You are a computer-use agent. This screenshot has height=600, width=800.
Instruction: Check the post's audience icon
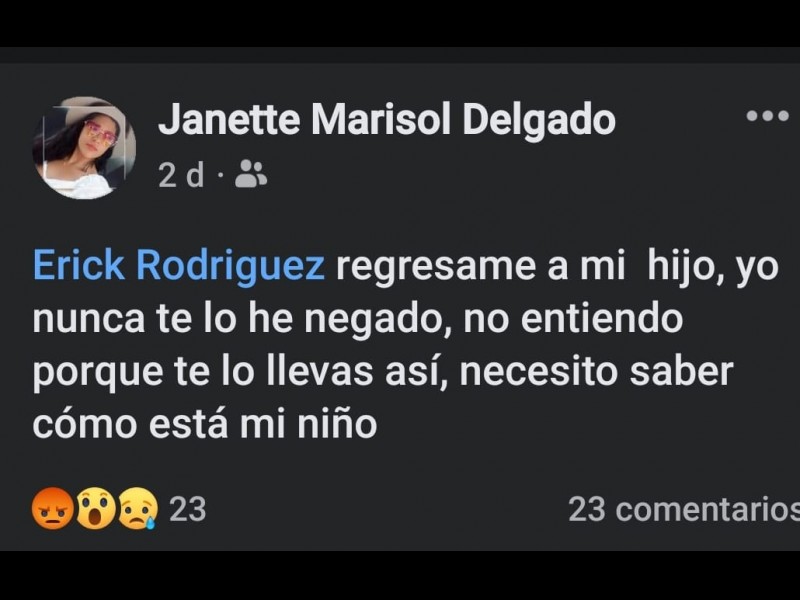click(x=250, y=176)
